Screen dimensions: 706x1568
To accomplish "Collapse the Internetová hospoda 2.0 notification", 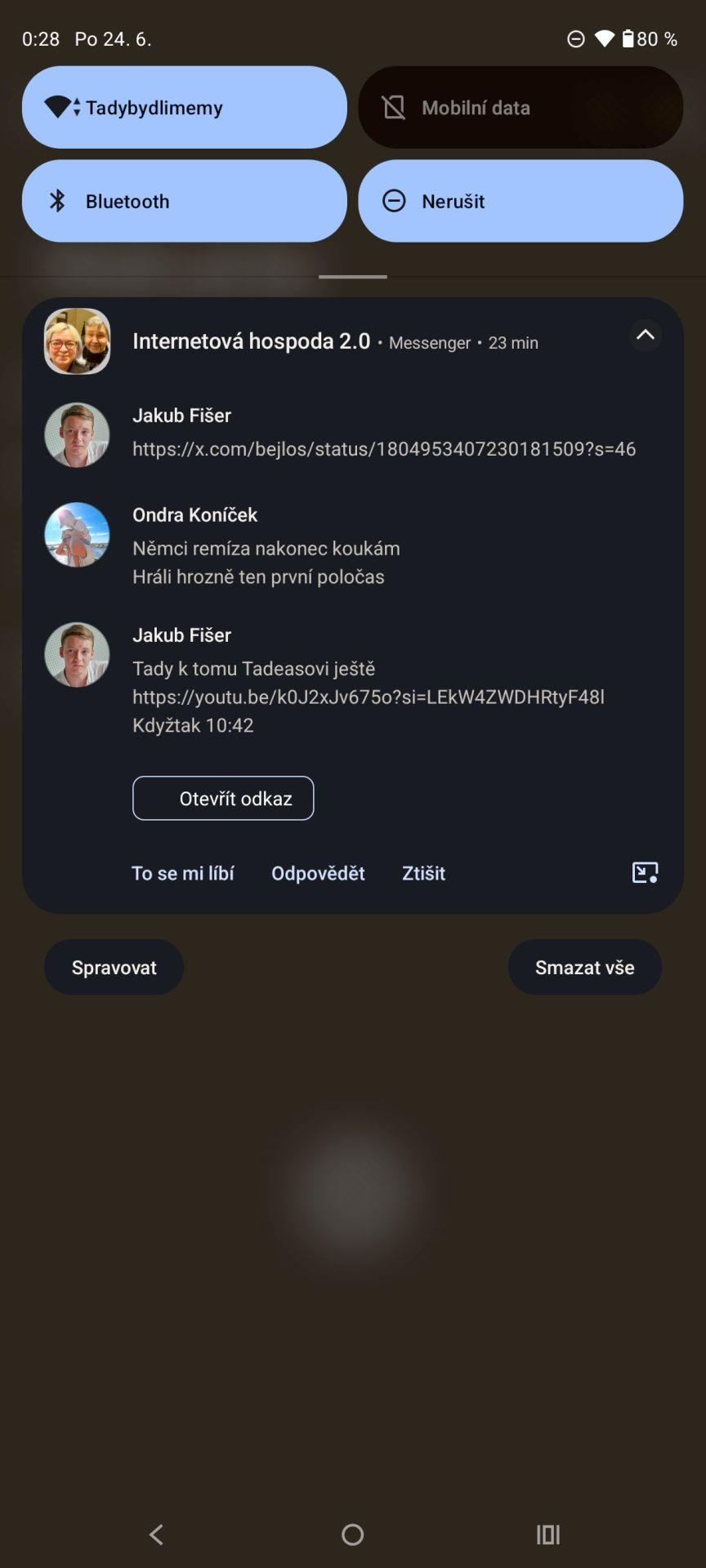I will (x=646, y=335).
